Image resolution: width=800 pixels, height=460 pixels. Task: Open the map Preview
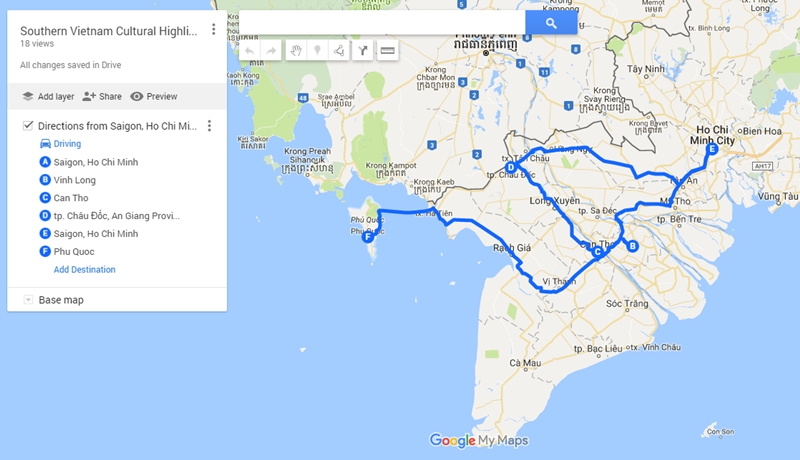click(153, 97)
